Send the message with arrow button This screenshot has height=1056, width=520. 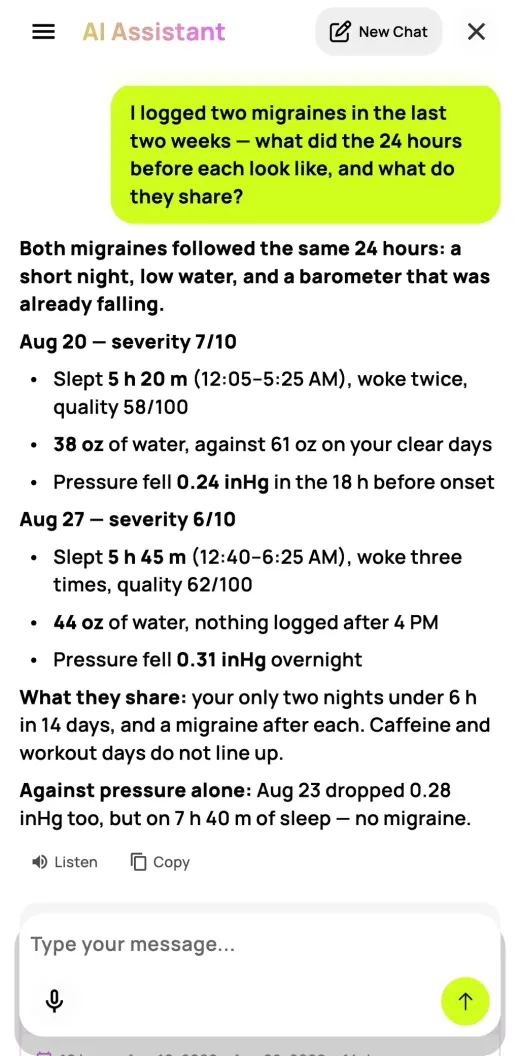465,1001
